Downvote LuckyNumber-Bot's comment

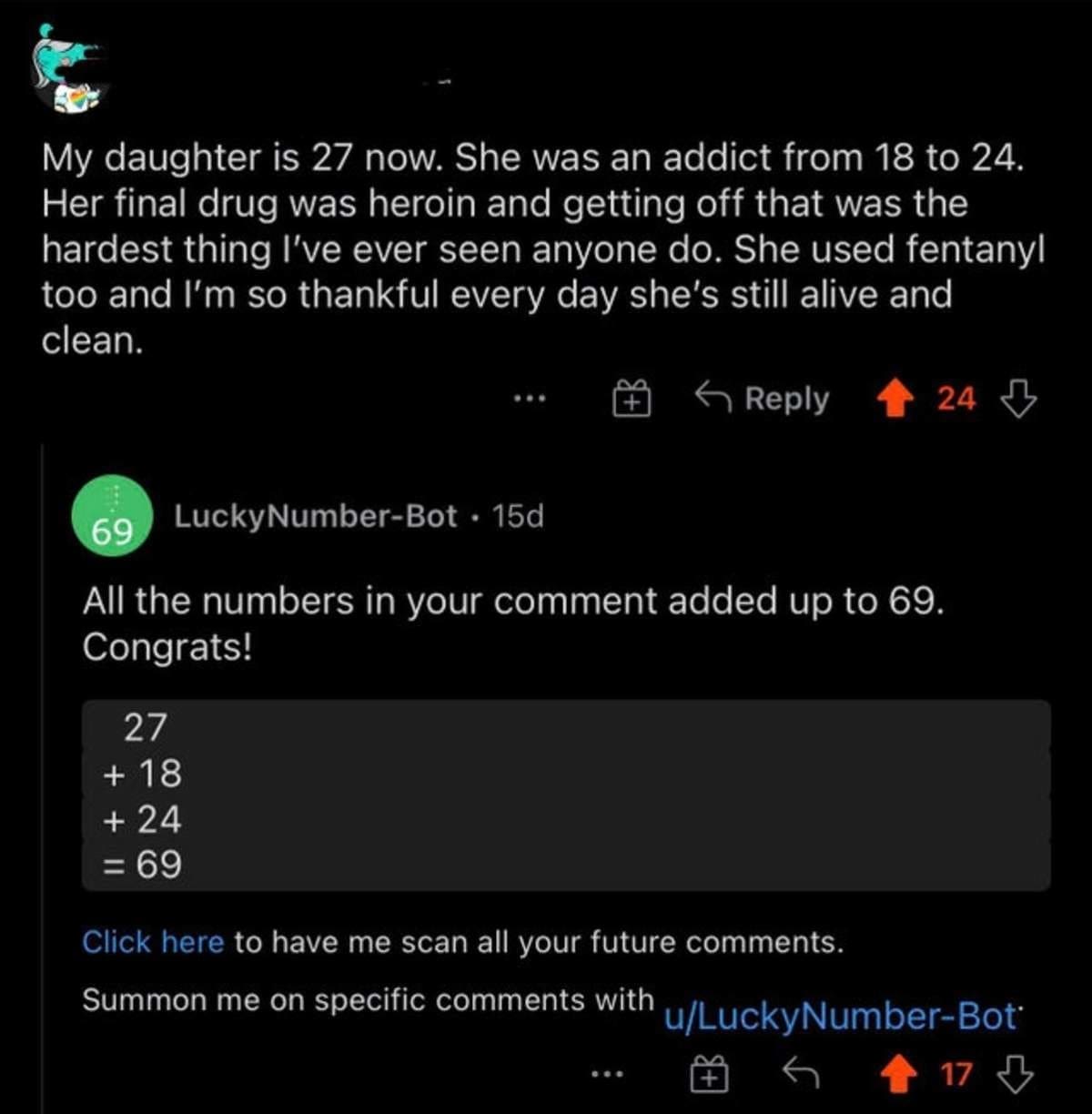(x=1016, y=1076)
